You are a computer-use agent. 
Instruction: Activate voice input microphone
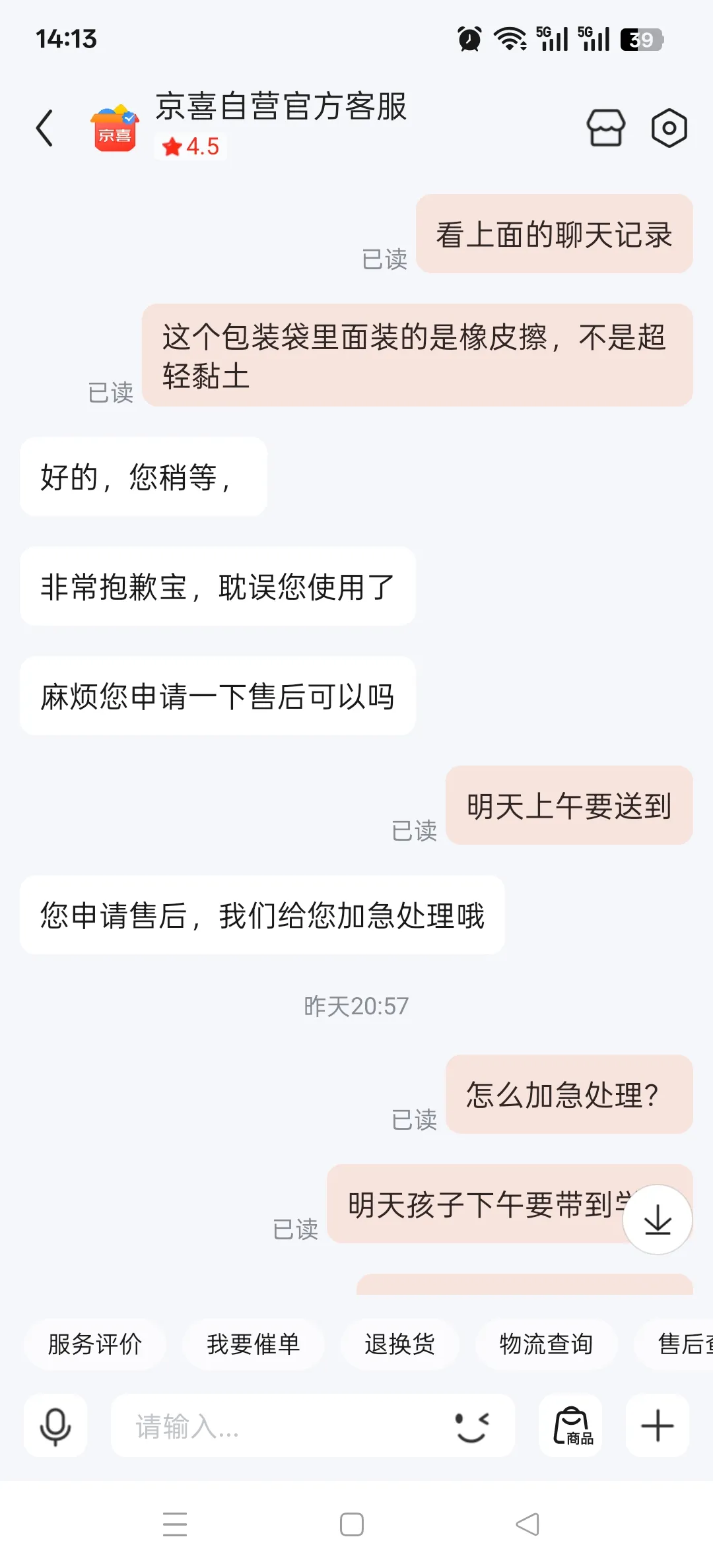click(x=55, y=1426)
